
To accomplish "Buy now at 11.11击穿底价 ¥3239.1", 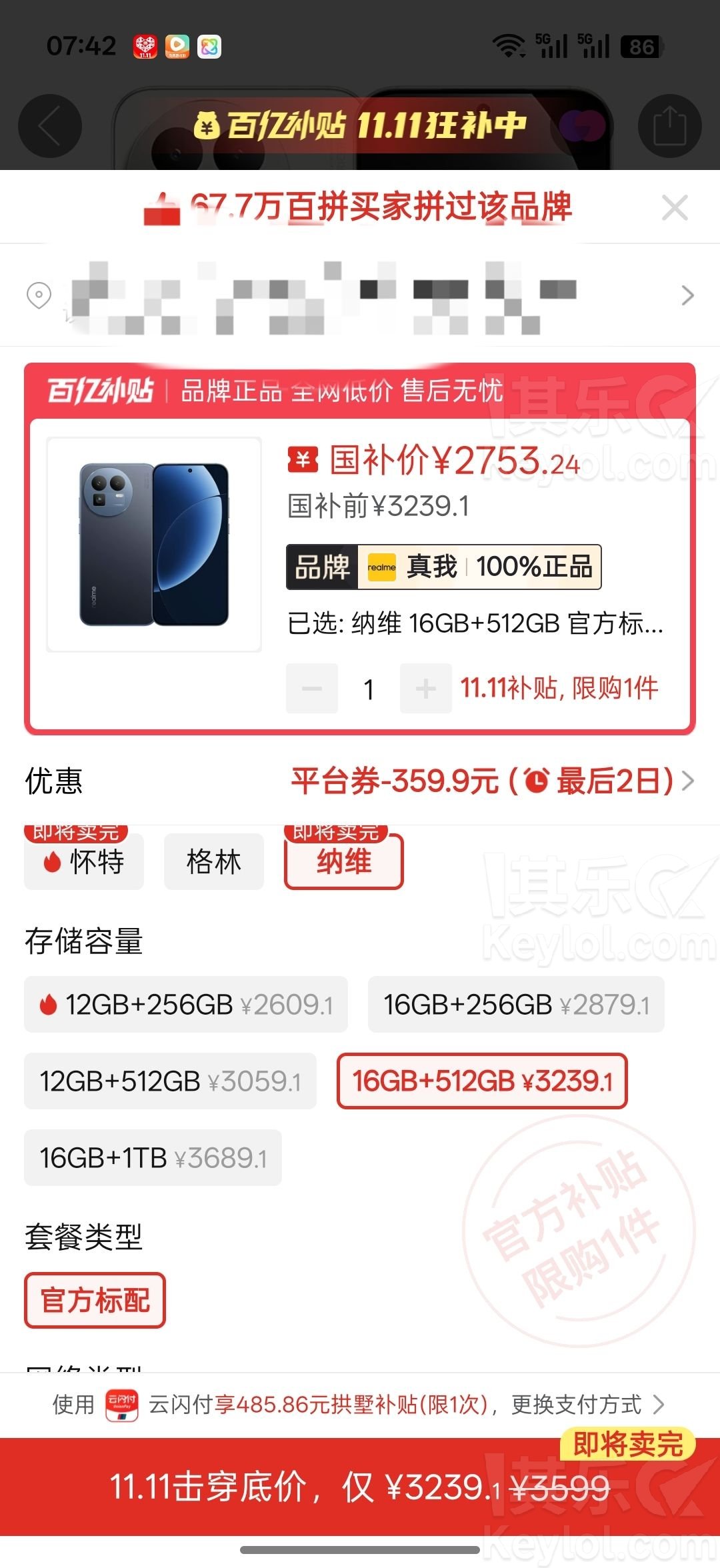I will point(360,1487).
